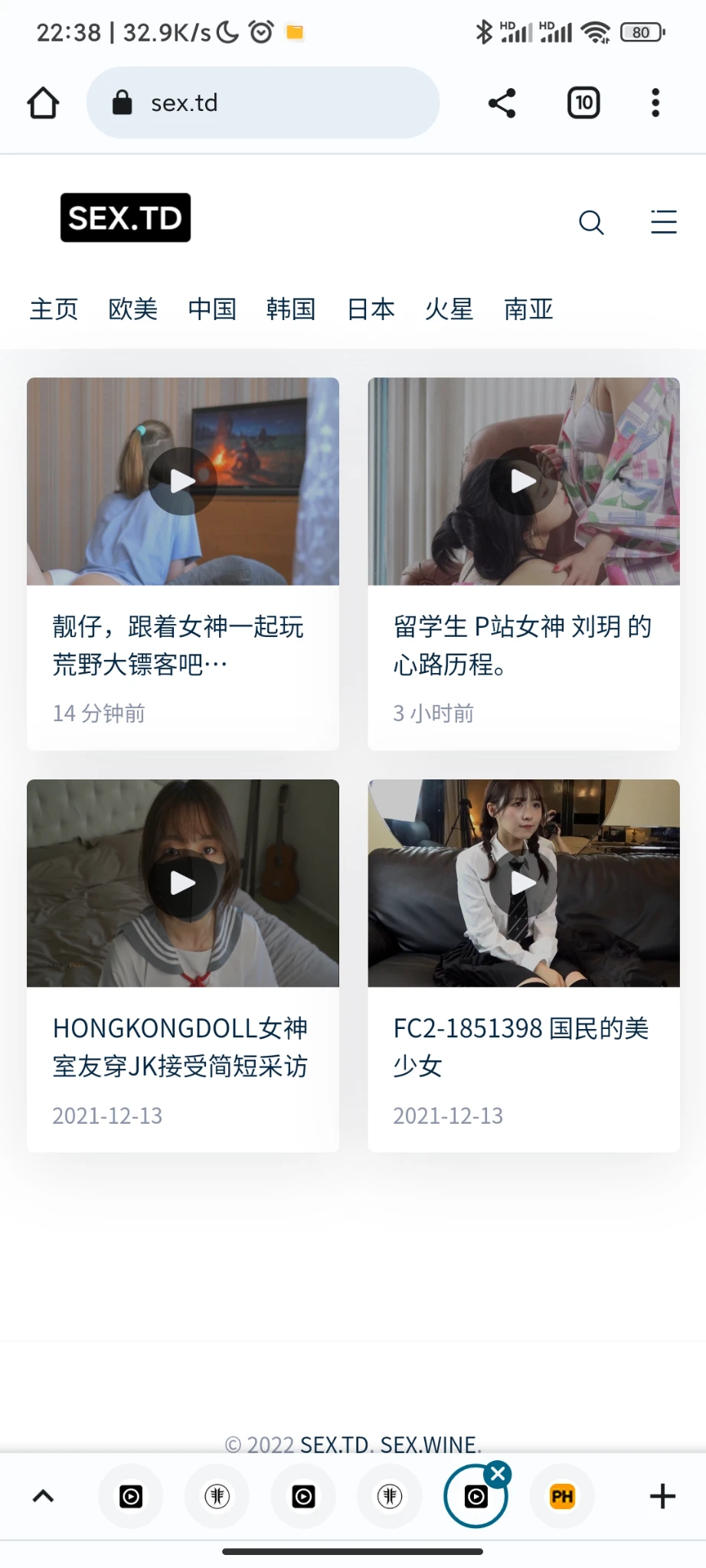Open the 留学生 P站女神 video card
This screenshot has height=1568, width=706.
(524, 482)
